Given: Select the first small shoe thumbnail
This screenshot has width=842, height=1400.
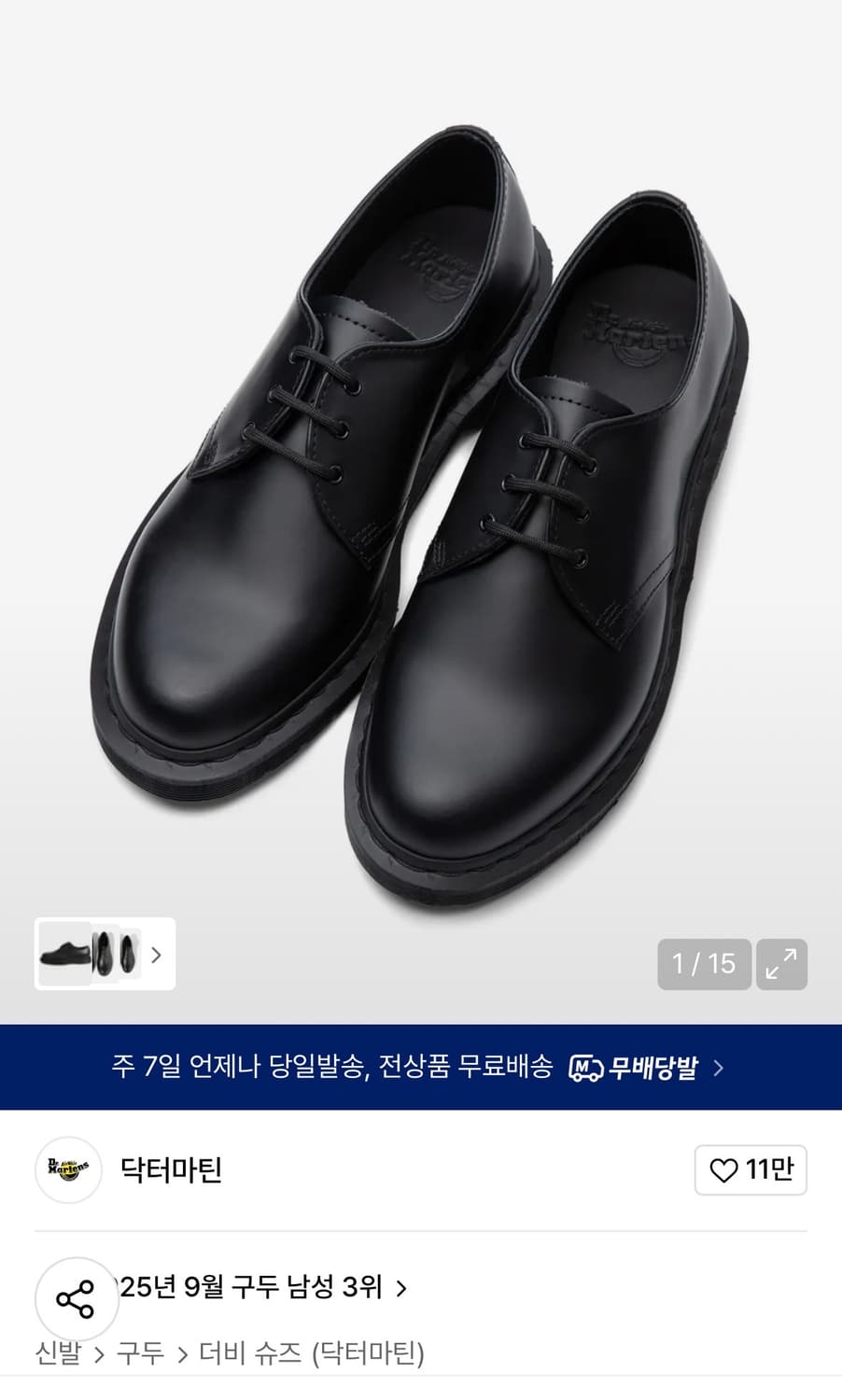Looking at the screenshot, I should click(63, 955).
